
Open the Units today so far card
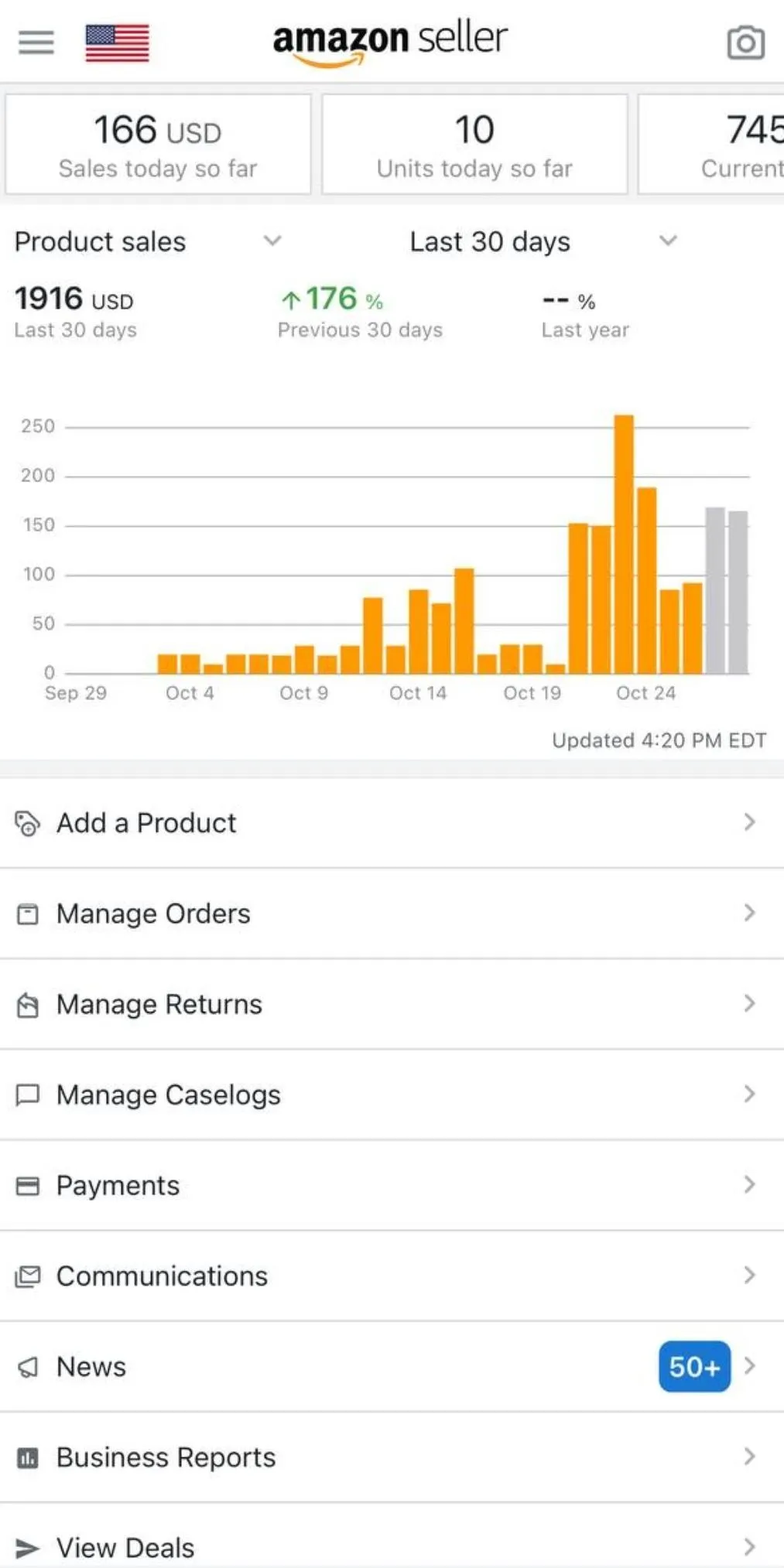(x=474, y=145)
